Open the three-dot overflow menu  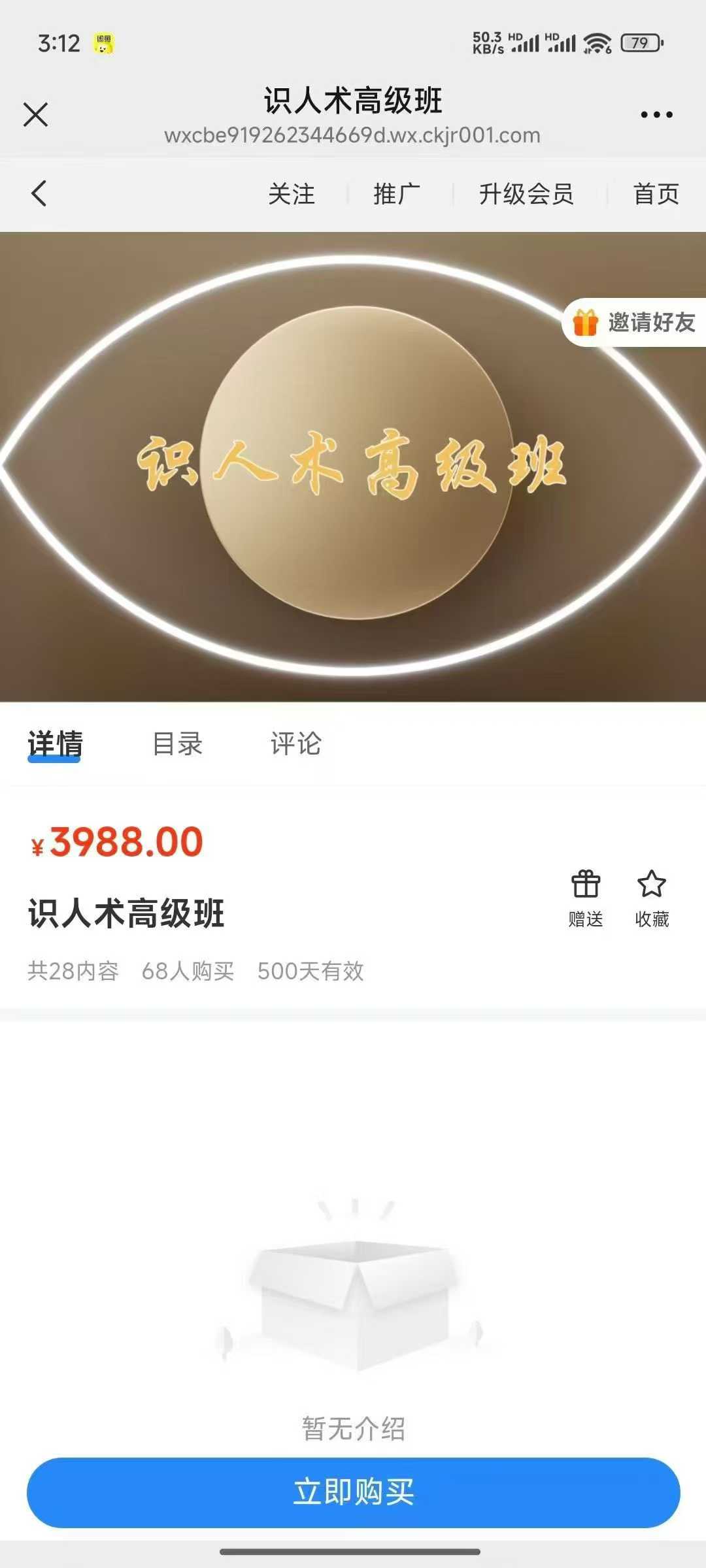coord(656,115)
